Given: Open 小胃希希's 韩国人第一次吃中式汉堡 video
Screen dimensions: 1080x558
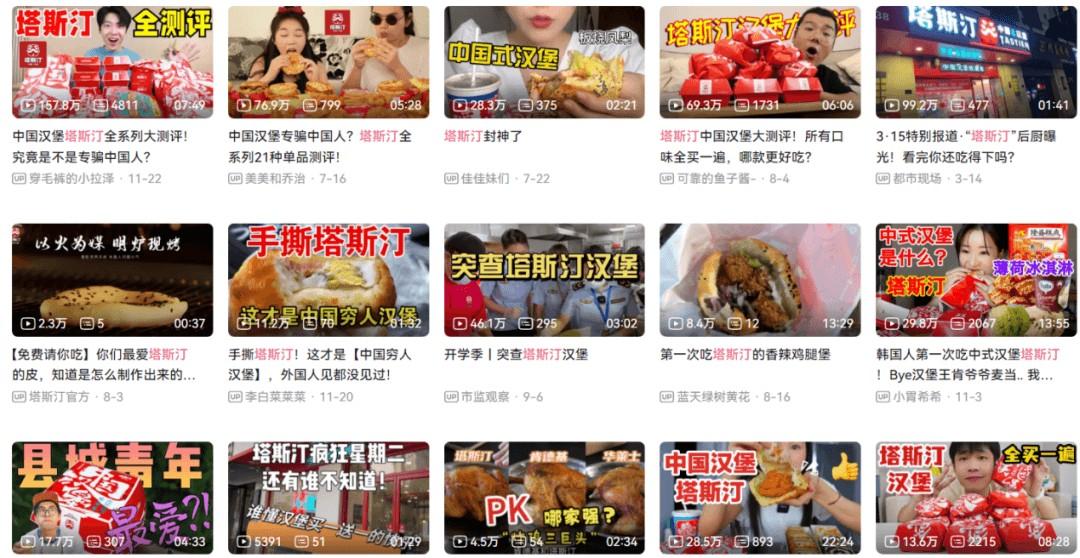Looking at the screenshot, I should (975, 280).
